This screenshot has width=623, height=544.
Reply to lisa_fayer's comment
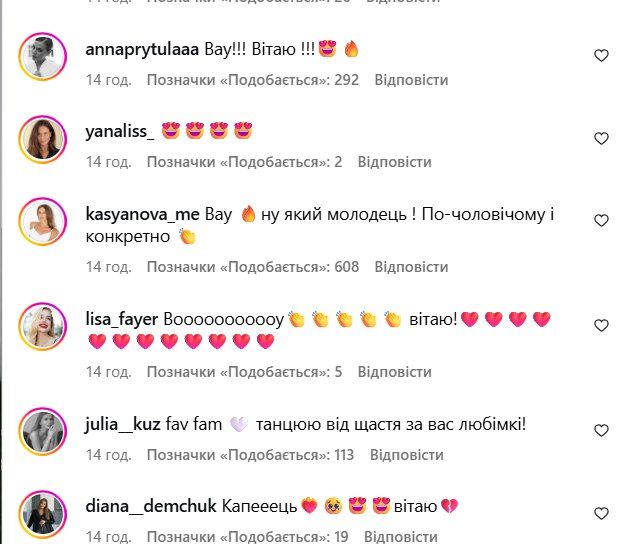pyautogui.click(x=394, y=372)
